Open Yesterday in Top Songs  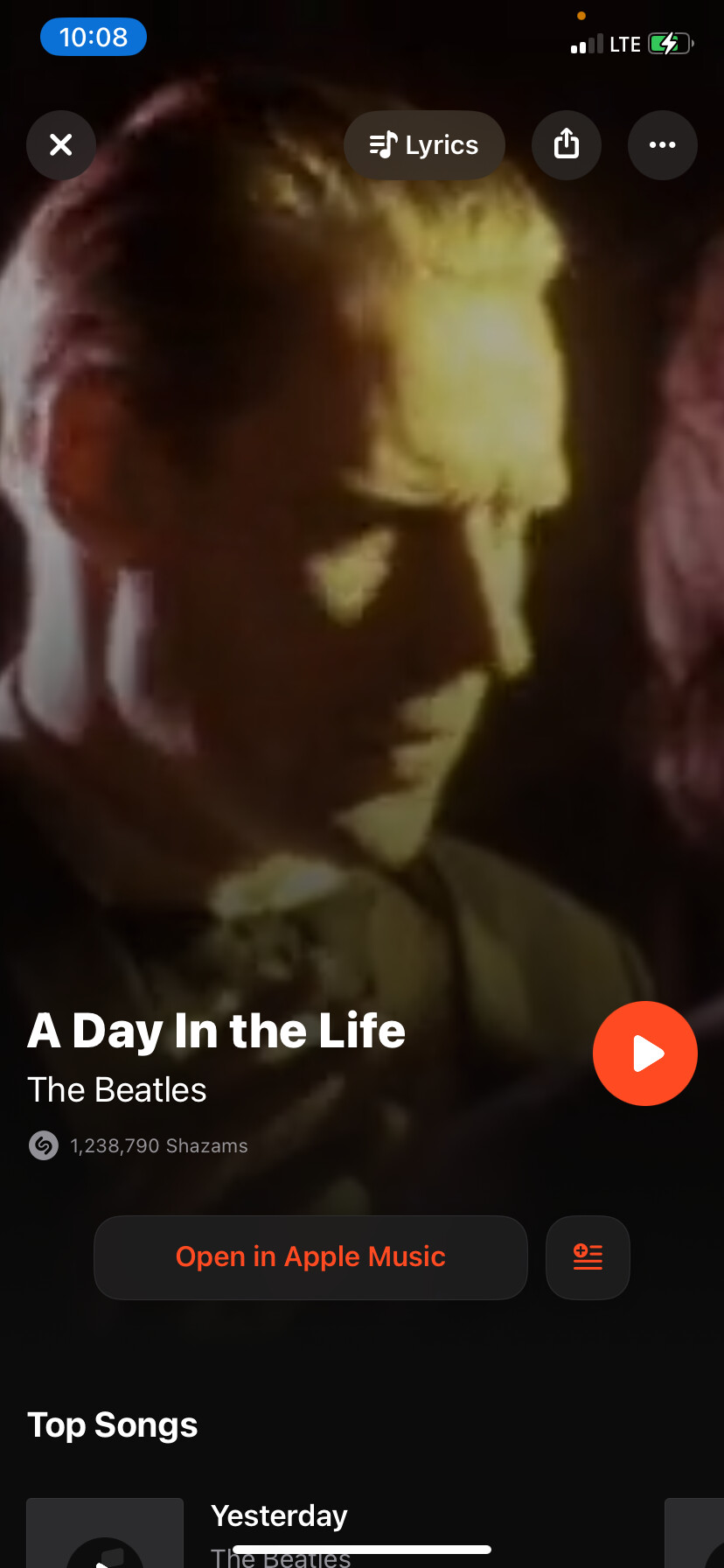pos(279,1515)
